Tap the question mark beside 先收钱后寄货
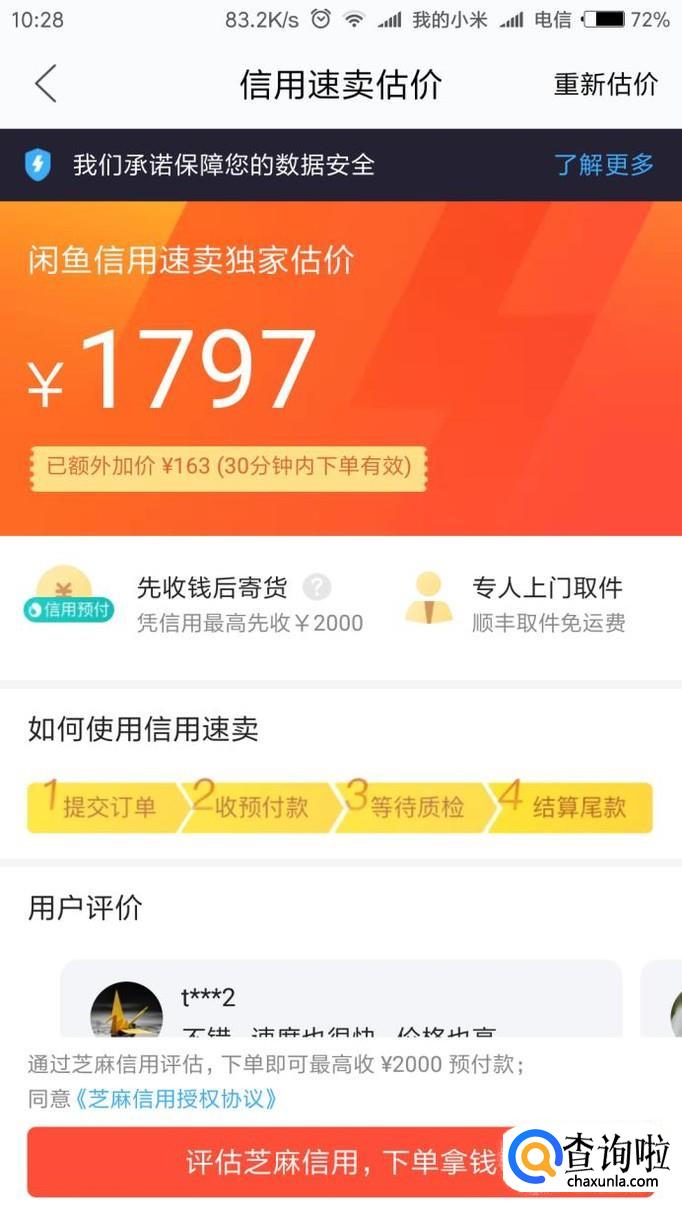 317,587
